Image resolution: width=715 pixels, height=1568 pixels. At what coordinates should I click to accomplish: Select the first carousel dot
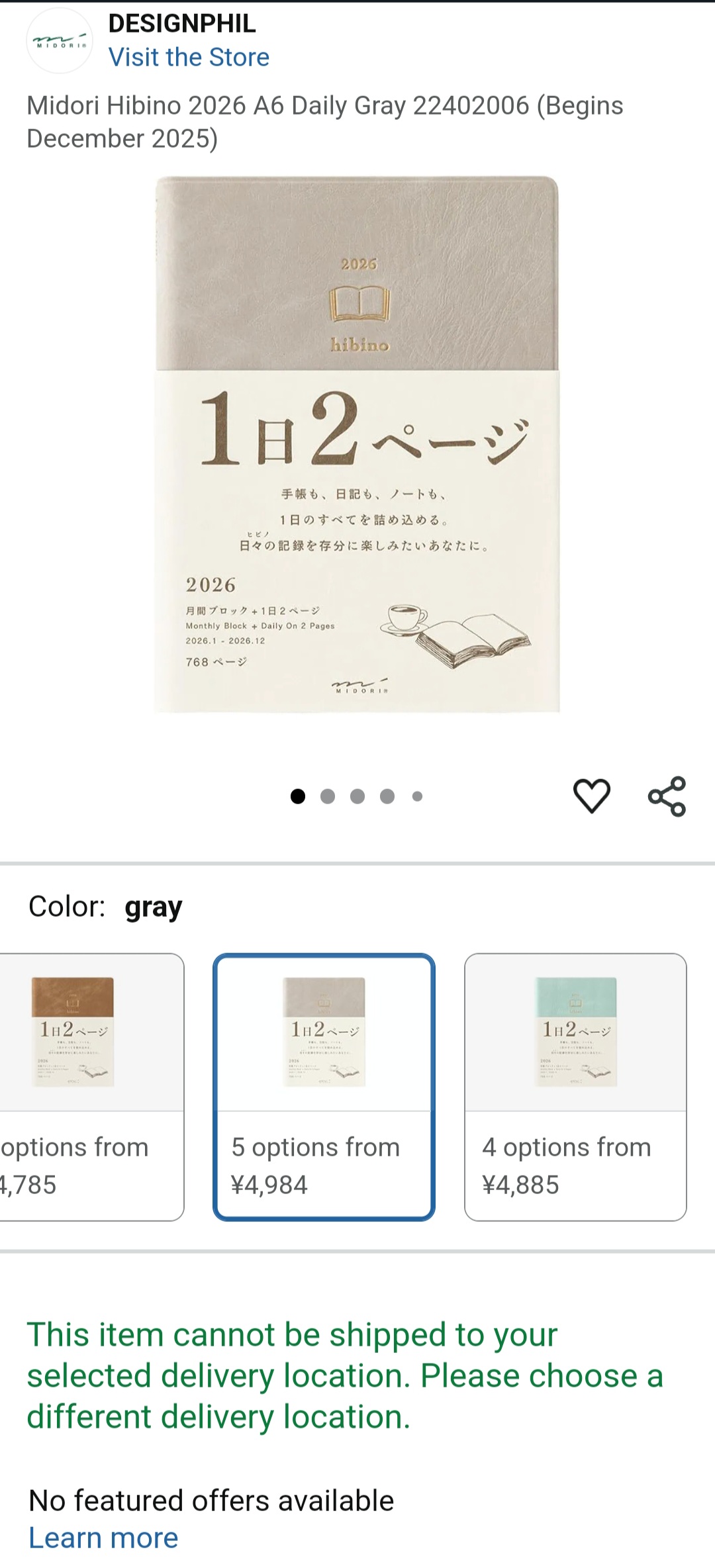pos(298,796)
